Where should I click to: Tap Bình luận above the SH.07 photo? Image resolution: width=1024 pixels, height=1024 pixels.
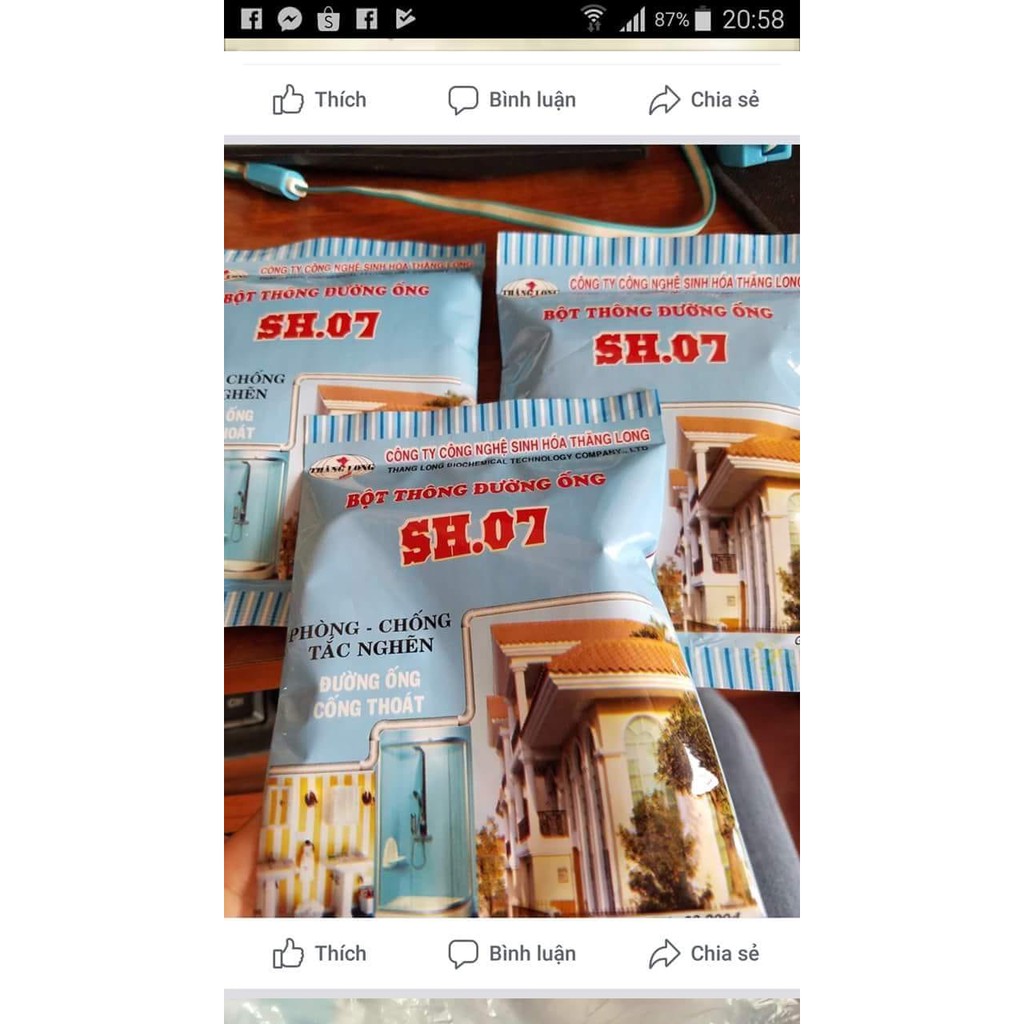coord(512,100)
